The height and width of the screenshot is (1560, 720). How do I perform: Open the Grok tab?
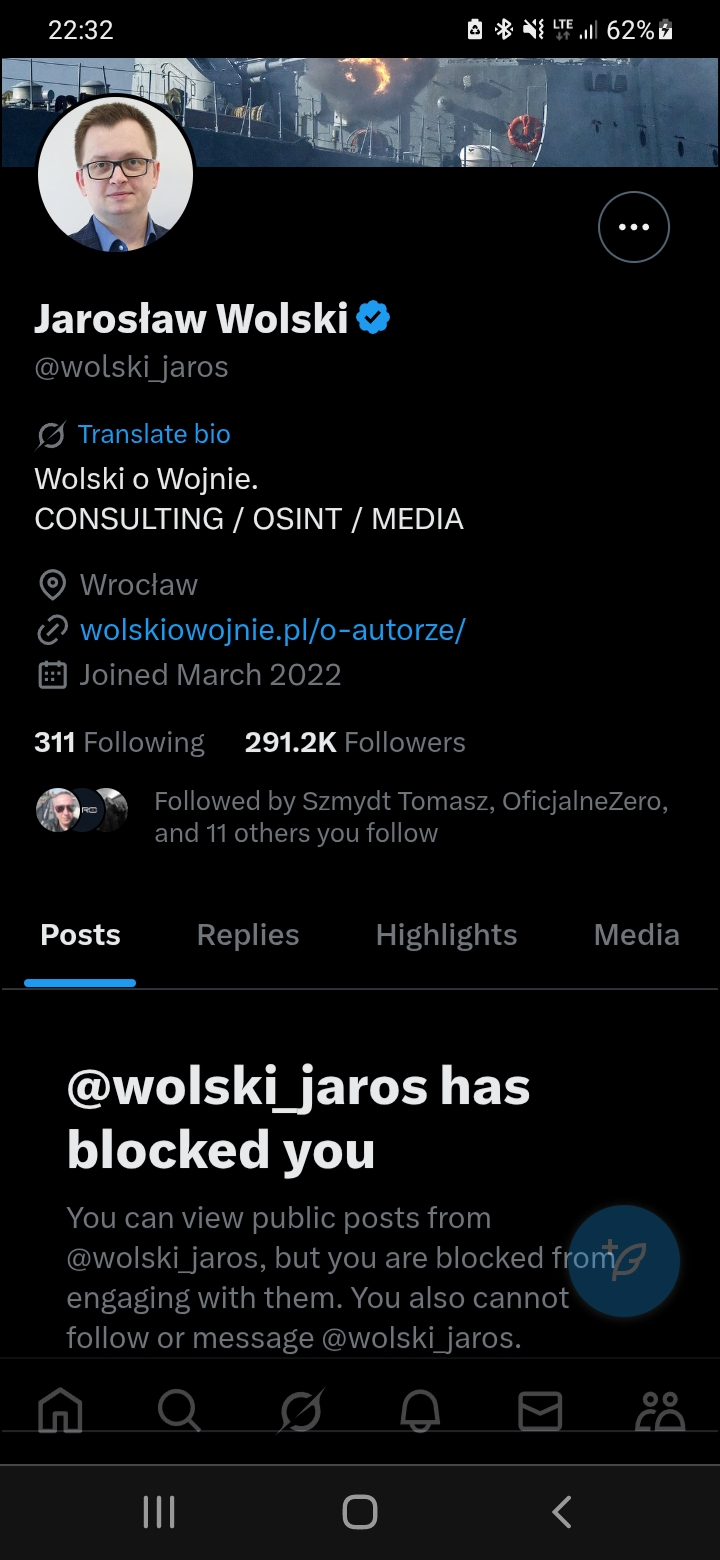pos(301,1411)
